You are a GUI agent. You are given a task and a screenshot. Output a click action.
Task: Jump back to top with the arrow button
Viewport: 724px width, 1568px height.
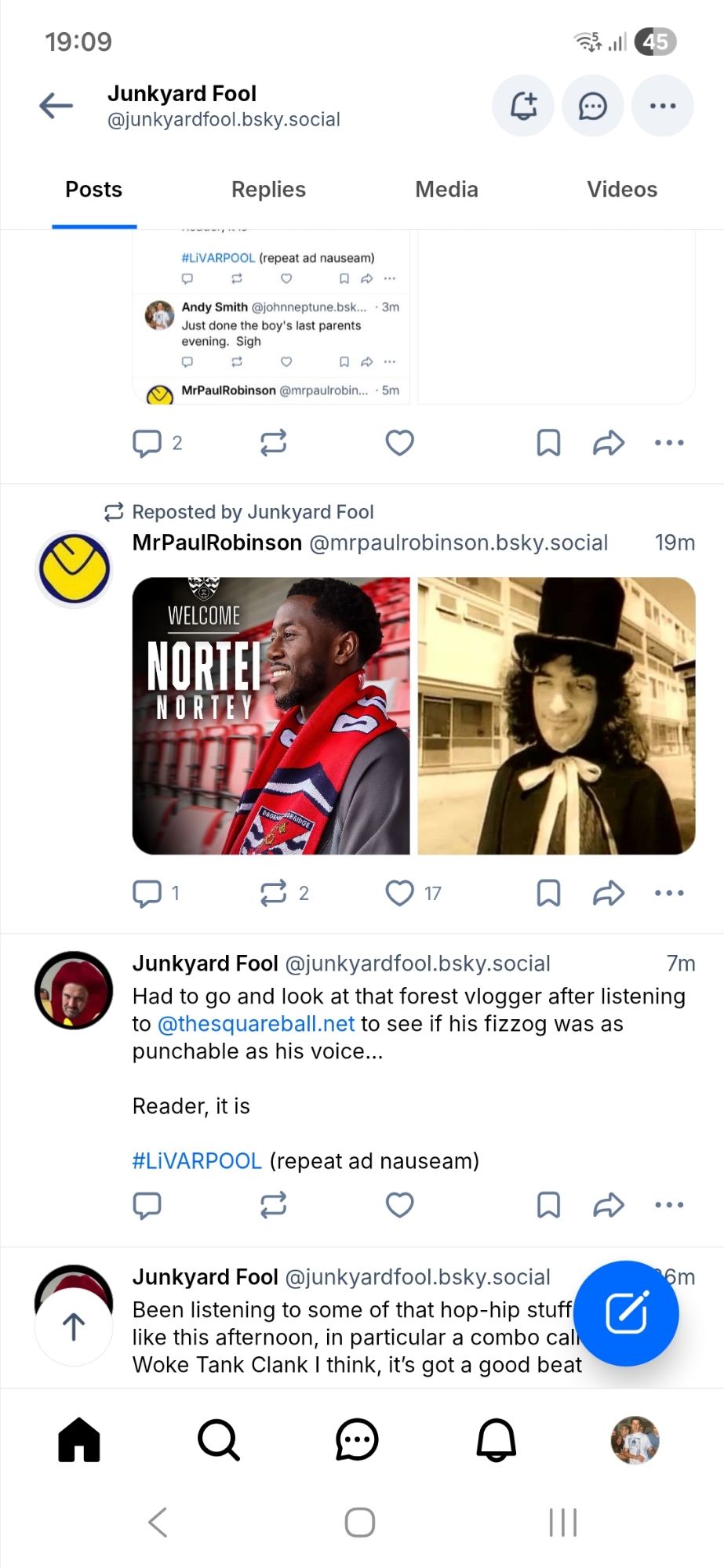point(74,1327)
